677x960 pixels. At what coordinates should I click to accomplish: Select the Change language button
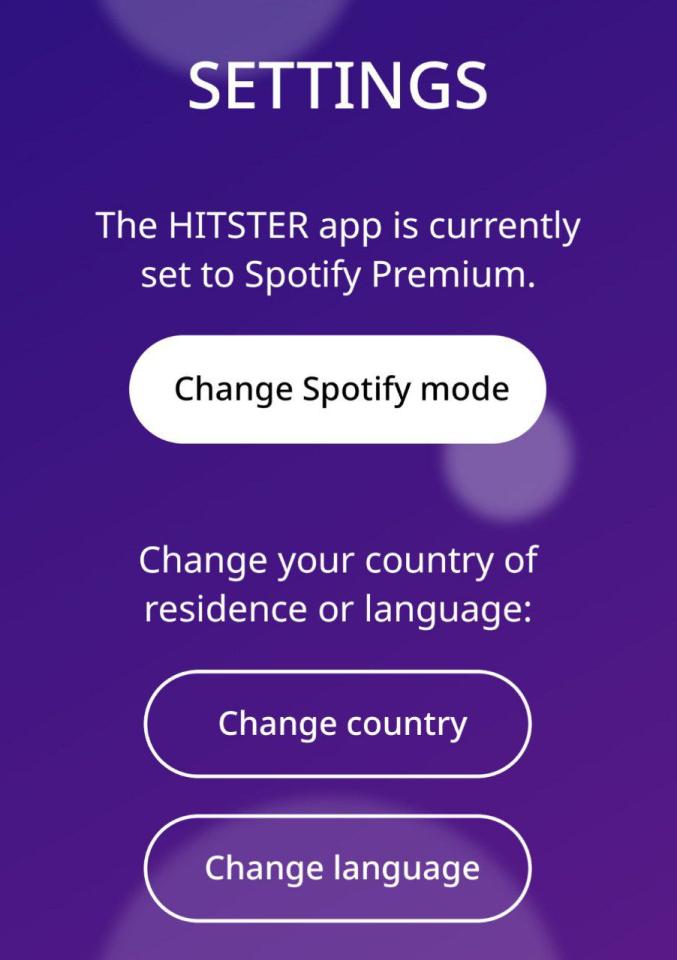(338, 868)
